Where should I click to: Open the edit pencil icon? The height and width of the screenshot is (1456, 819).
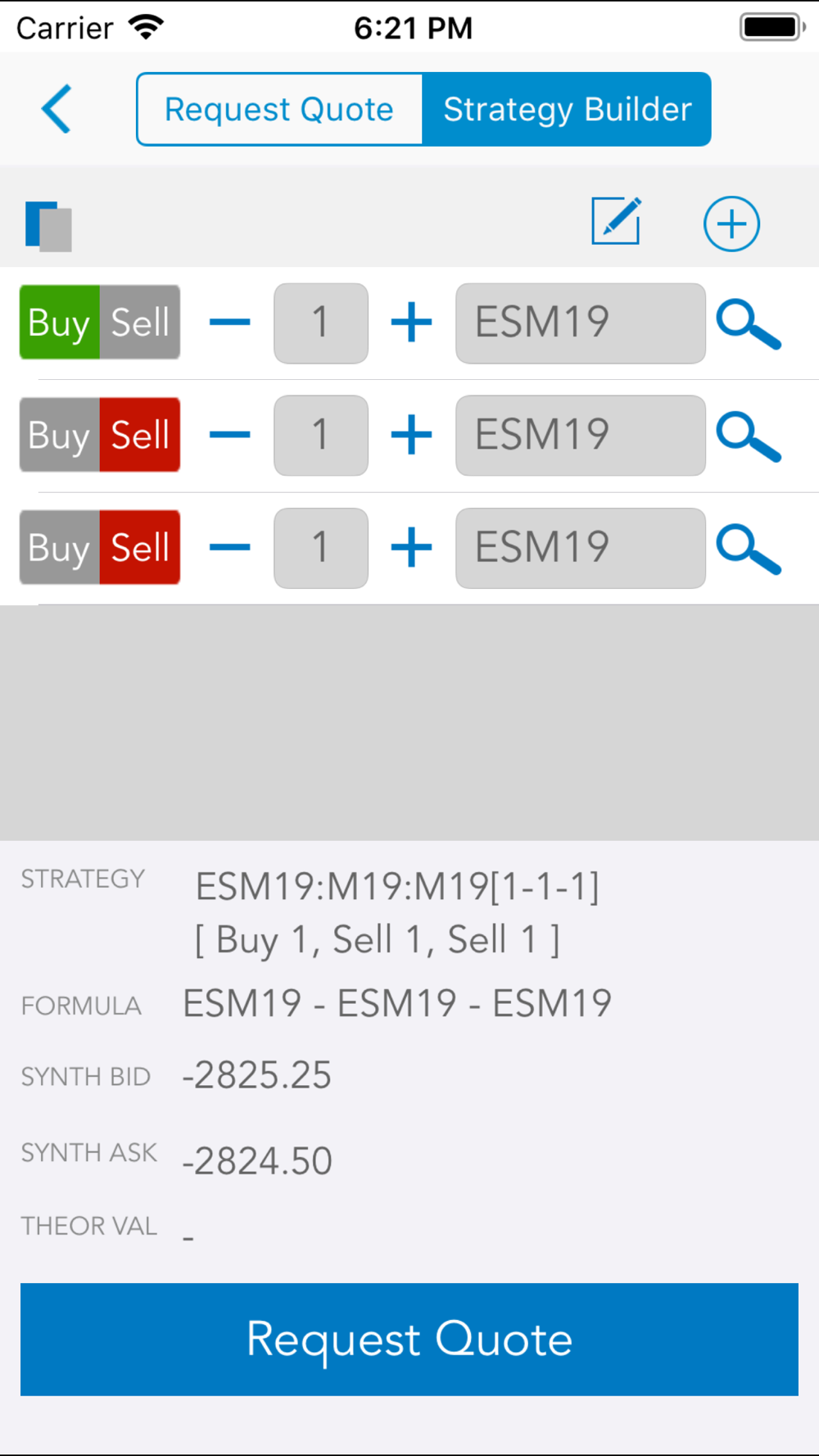pyautogui.click(x=616, y=221)
